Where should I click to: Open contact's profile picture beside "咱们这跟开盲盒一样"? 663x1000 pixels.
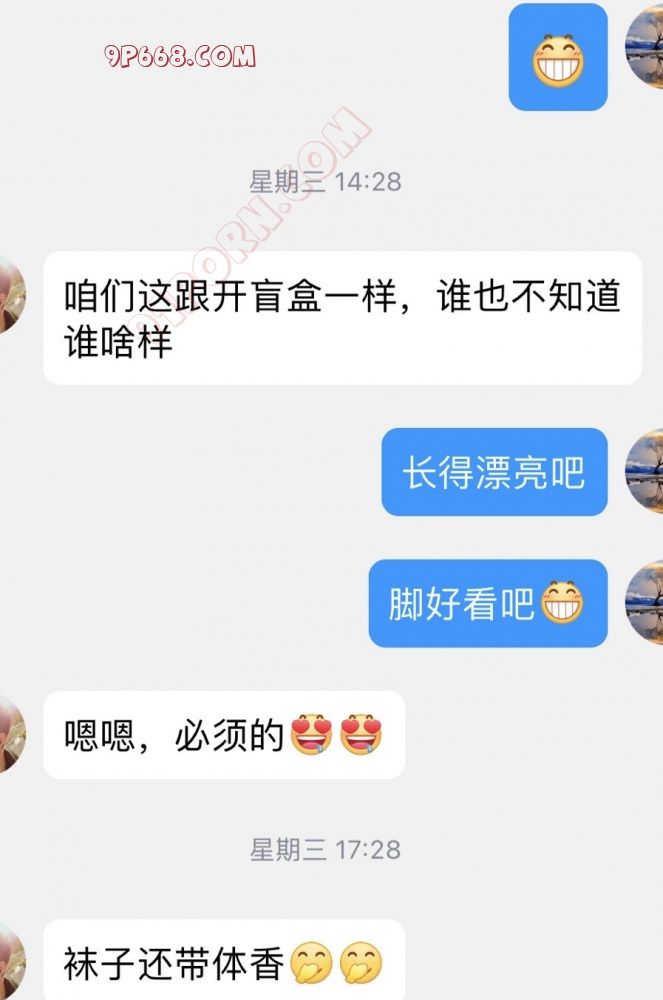(12, 294)
